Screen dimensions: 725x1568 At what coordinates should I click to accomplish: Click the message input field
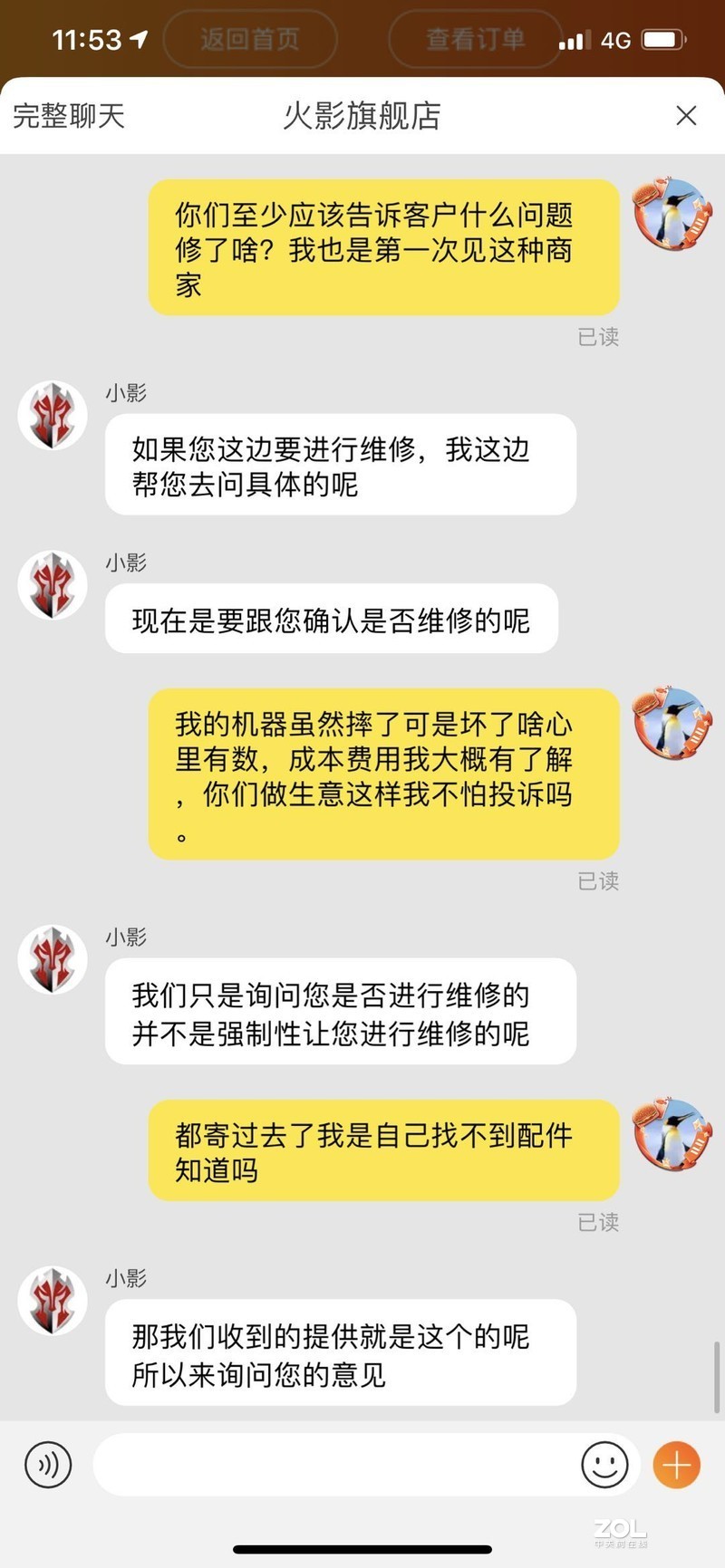[344, 1464]
